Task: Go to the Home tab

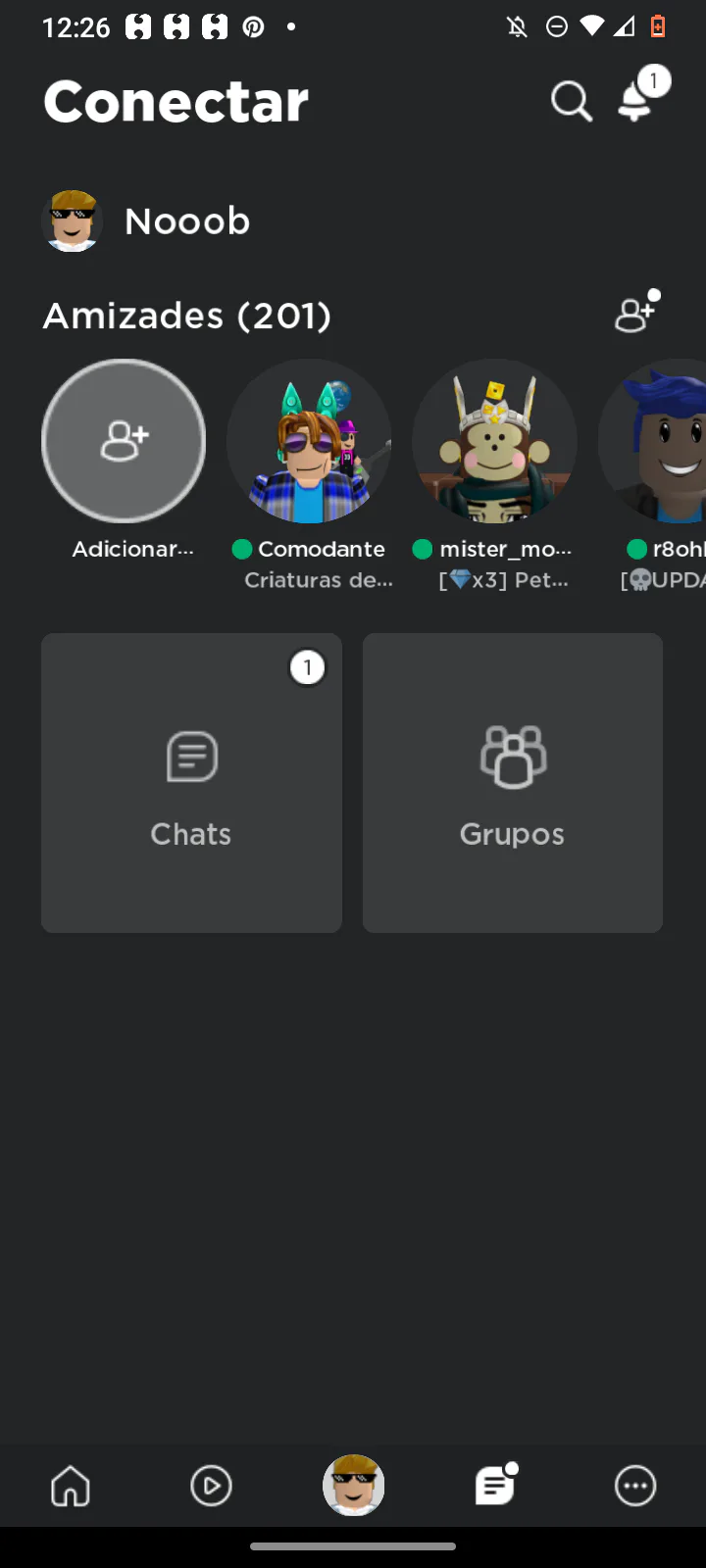Action: [x=71, y=1486]
